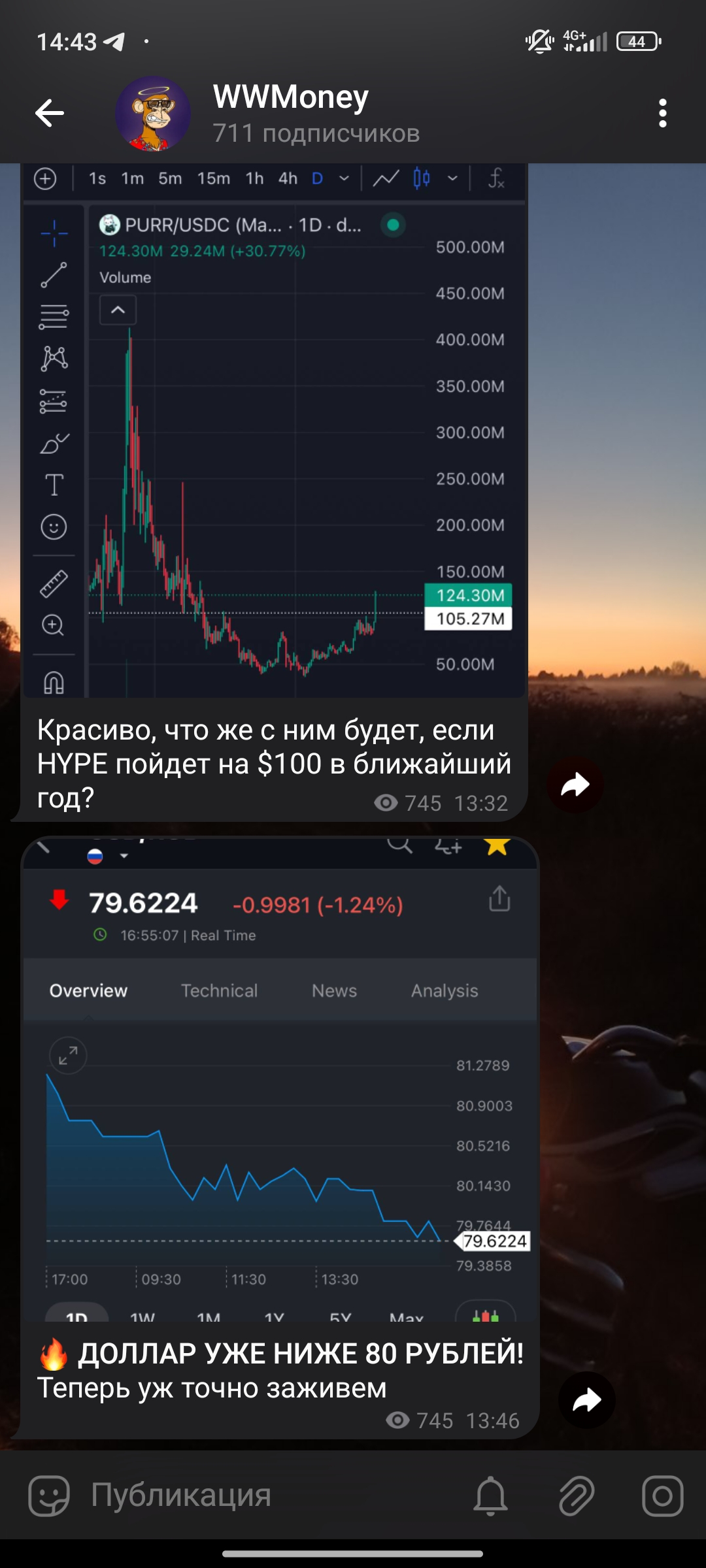706x1568 pixels.
Task: Attach a file with the paperclip
Action: (576, 1495)
